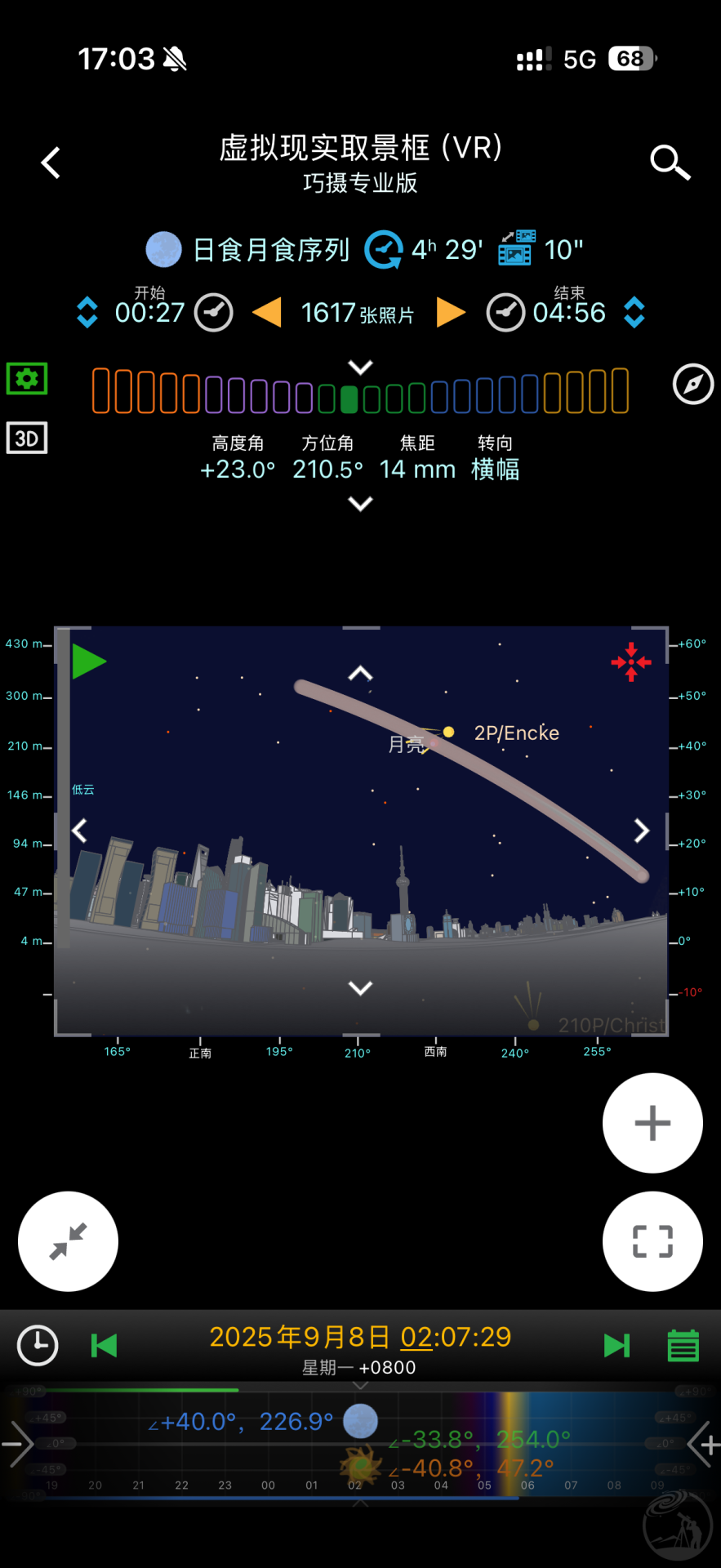Open the green calendar icon
The height and width of the screenshot is (1568, 721).
[683, 1345]
